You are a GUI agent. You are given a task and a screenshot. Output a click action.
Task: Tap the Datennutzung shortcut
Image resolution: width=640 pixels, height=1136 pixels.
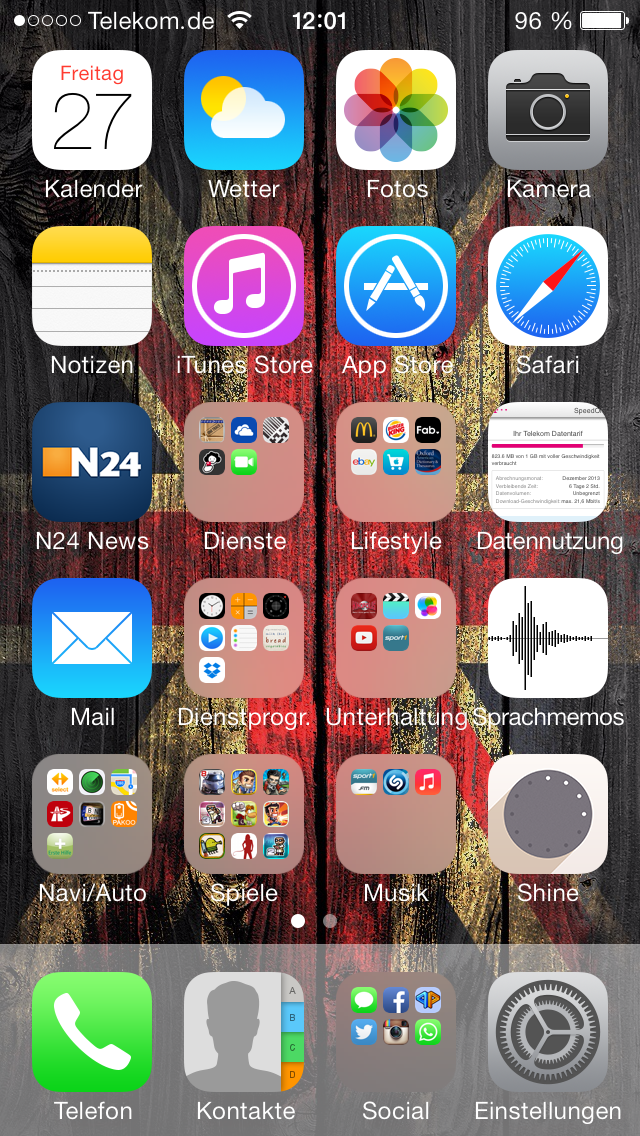(x=548, y=462)
